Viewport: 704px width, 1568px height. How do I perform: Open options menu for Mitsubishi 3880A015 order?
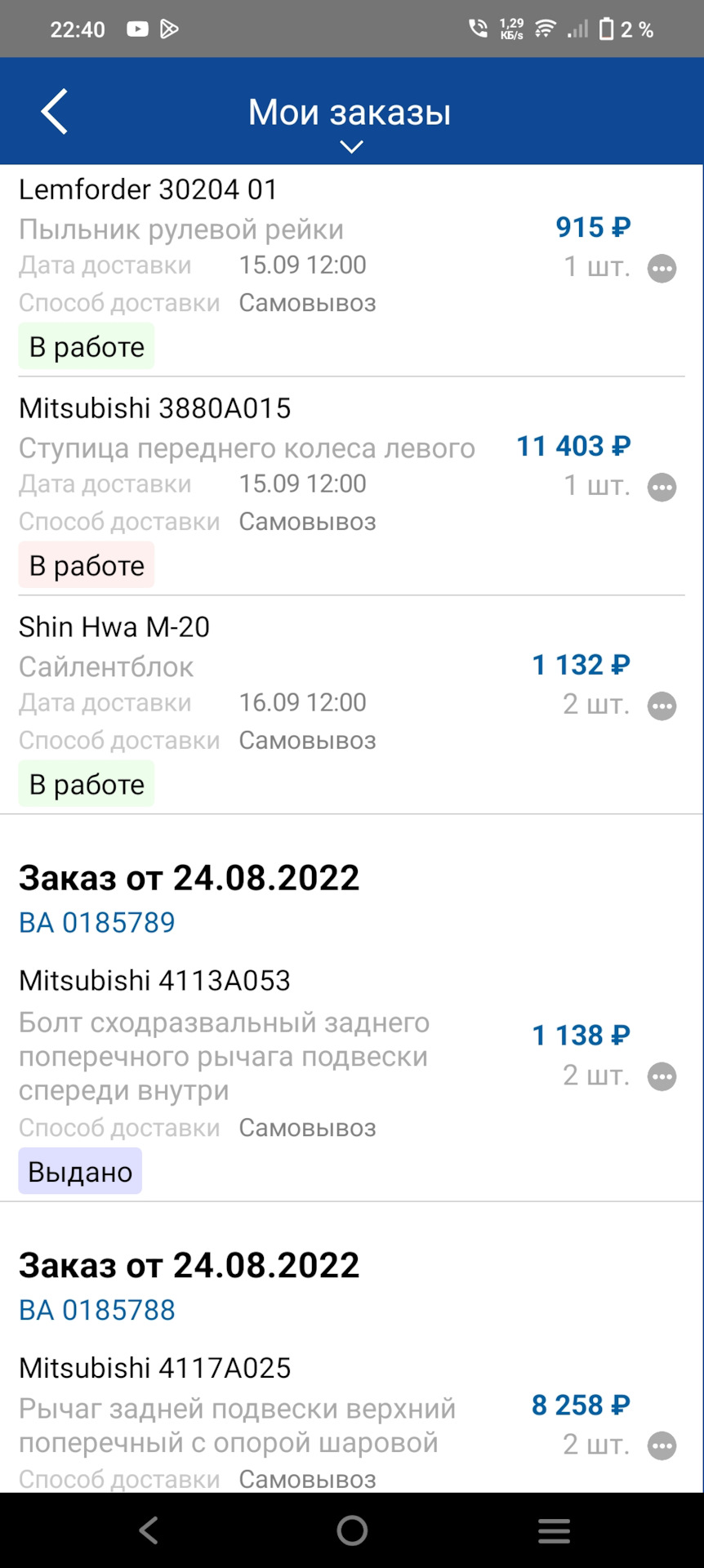pos(662,487)
